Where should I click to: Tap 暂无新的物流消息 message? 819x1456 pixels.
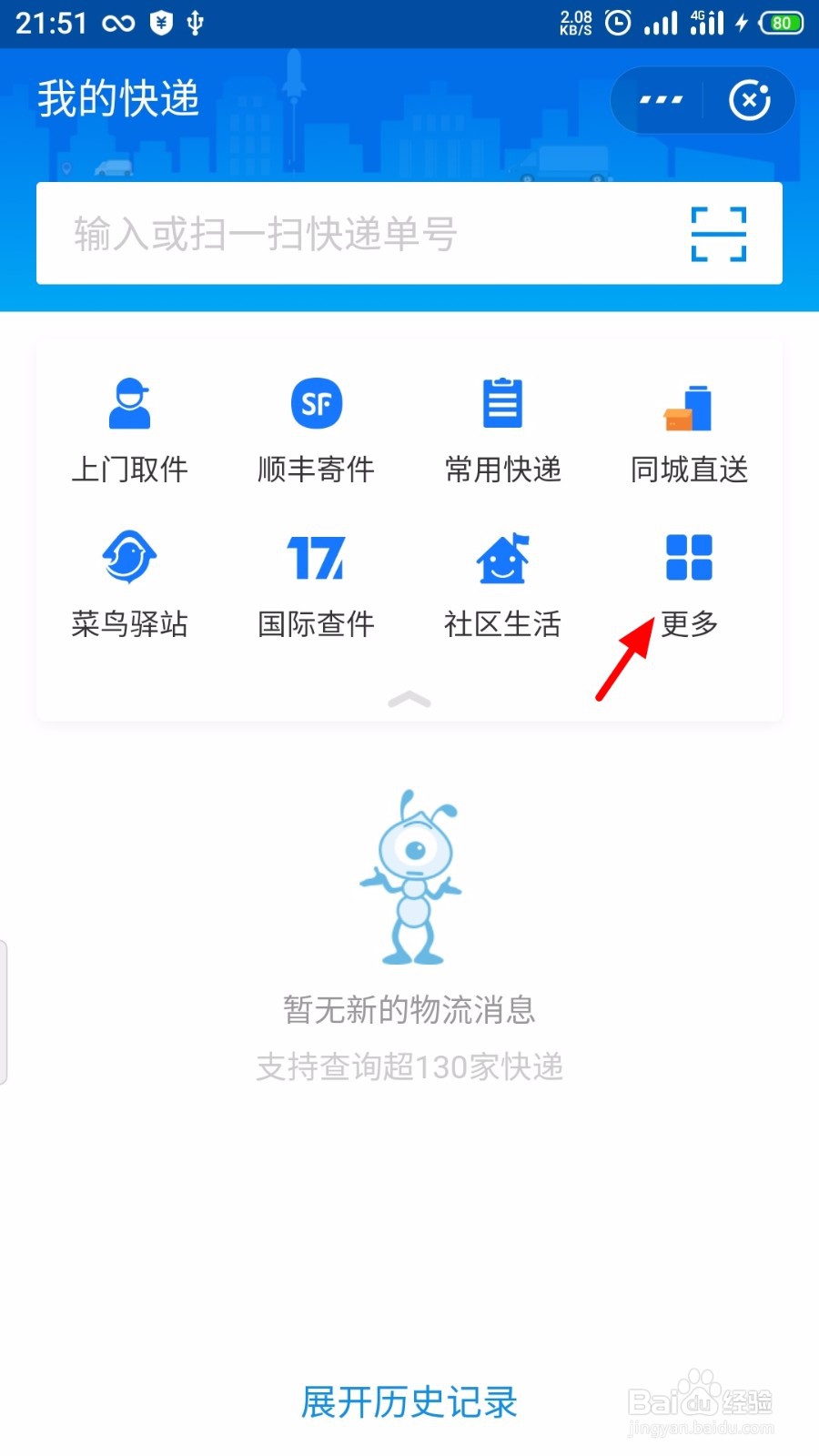click(x=407, y=1008)
